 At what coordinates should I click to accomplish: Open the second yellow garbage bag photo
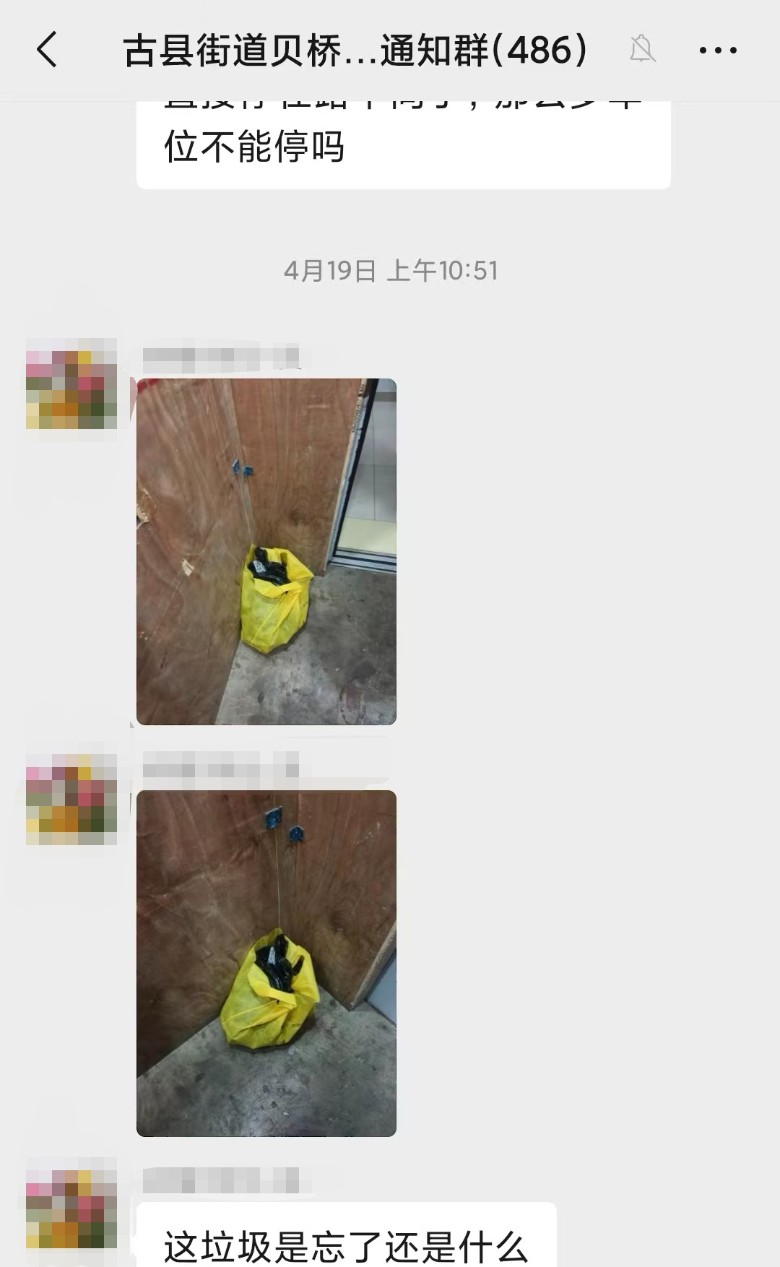coord(266,963)
